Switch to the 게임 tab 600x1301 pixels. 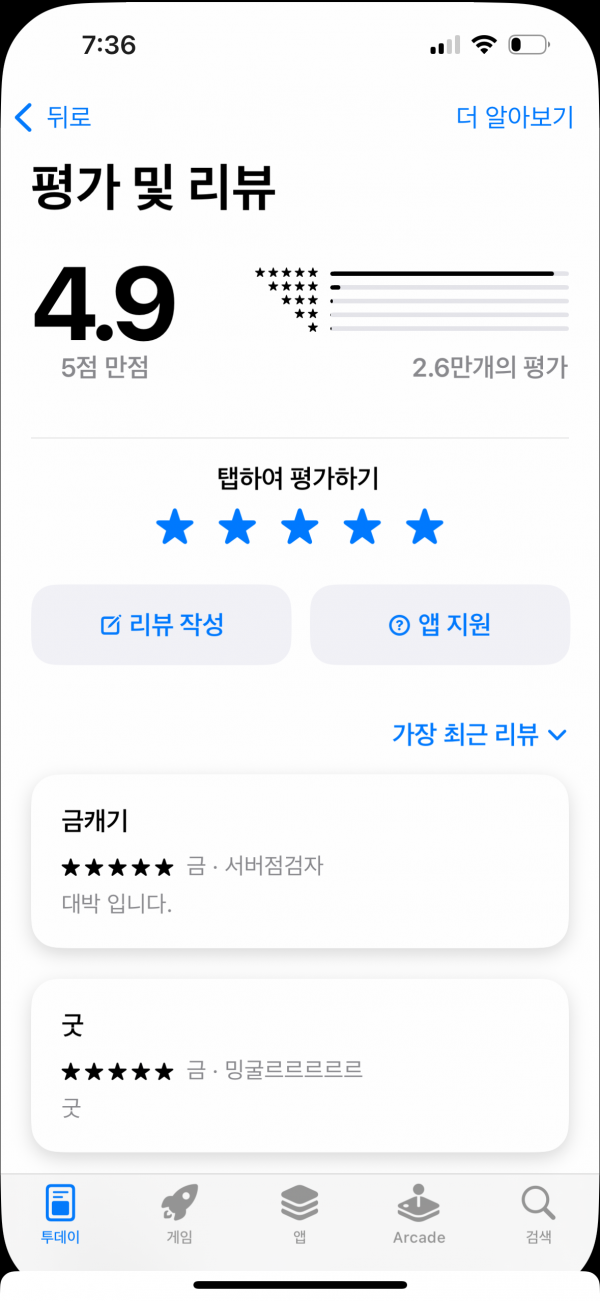(x=179, y=1214)
